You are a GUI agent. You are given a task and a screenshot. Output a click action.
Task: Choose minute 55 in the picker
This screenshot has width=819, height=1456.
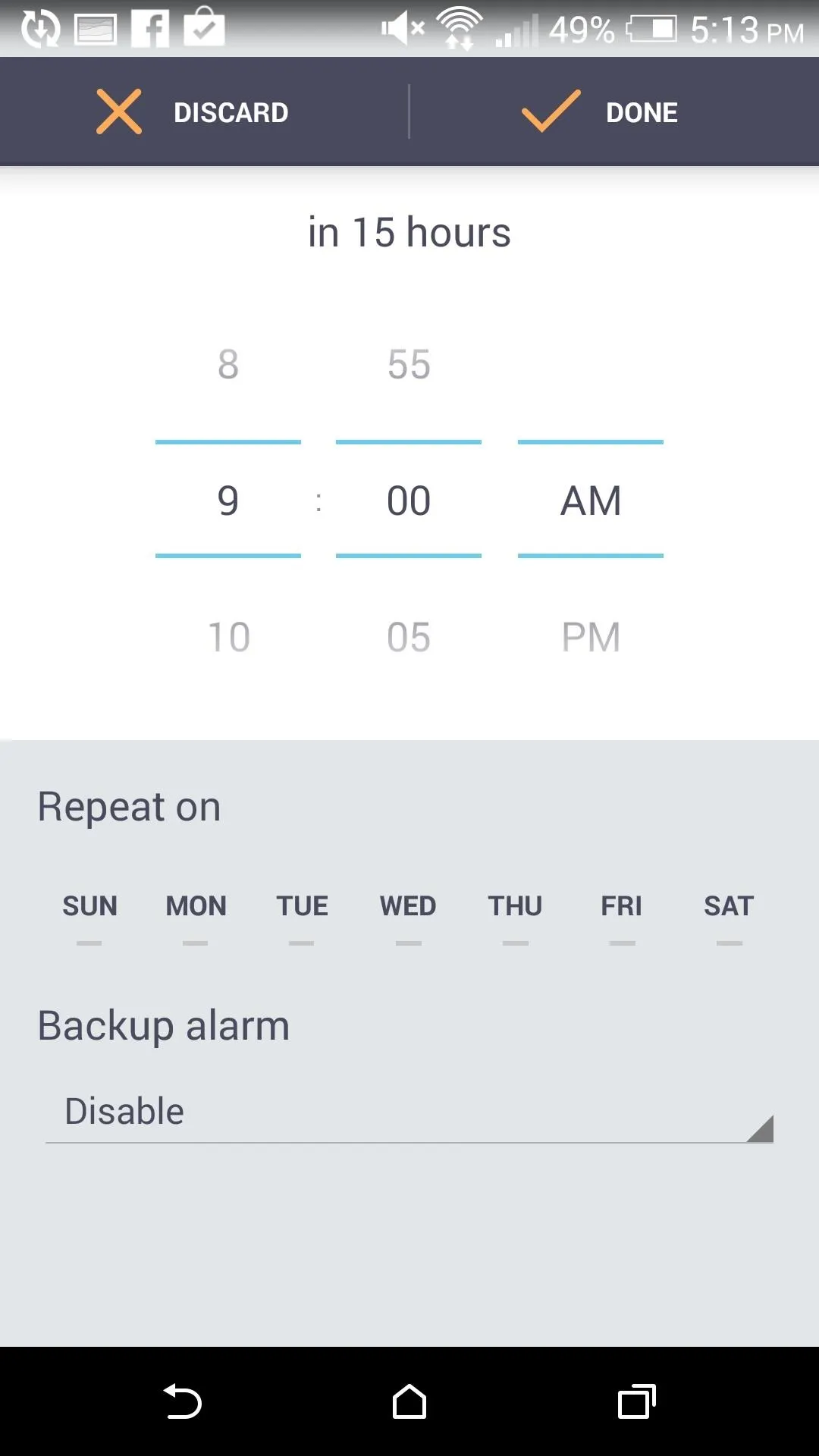coord(409,364)
